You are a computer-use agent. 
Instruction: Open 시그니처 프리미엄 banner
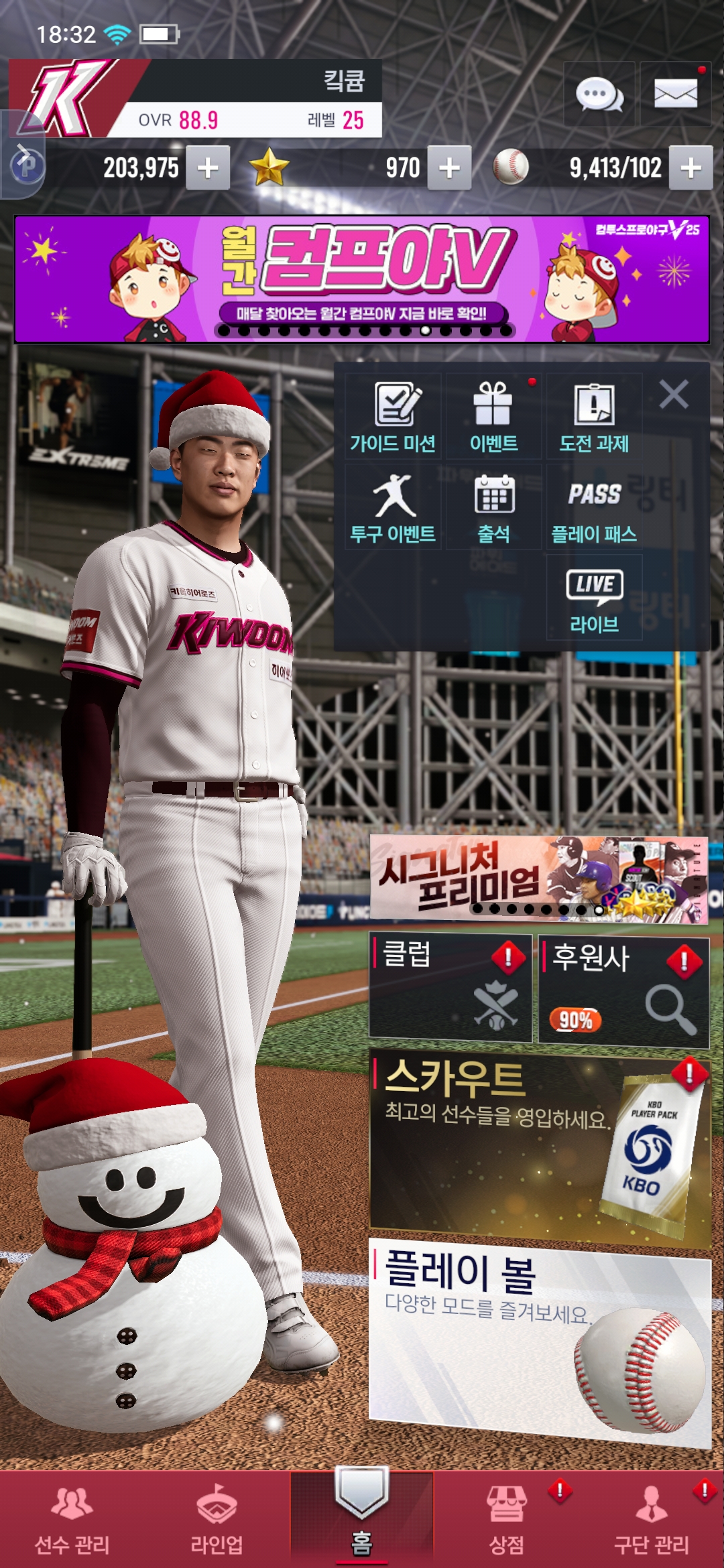pos(539,878)
